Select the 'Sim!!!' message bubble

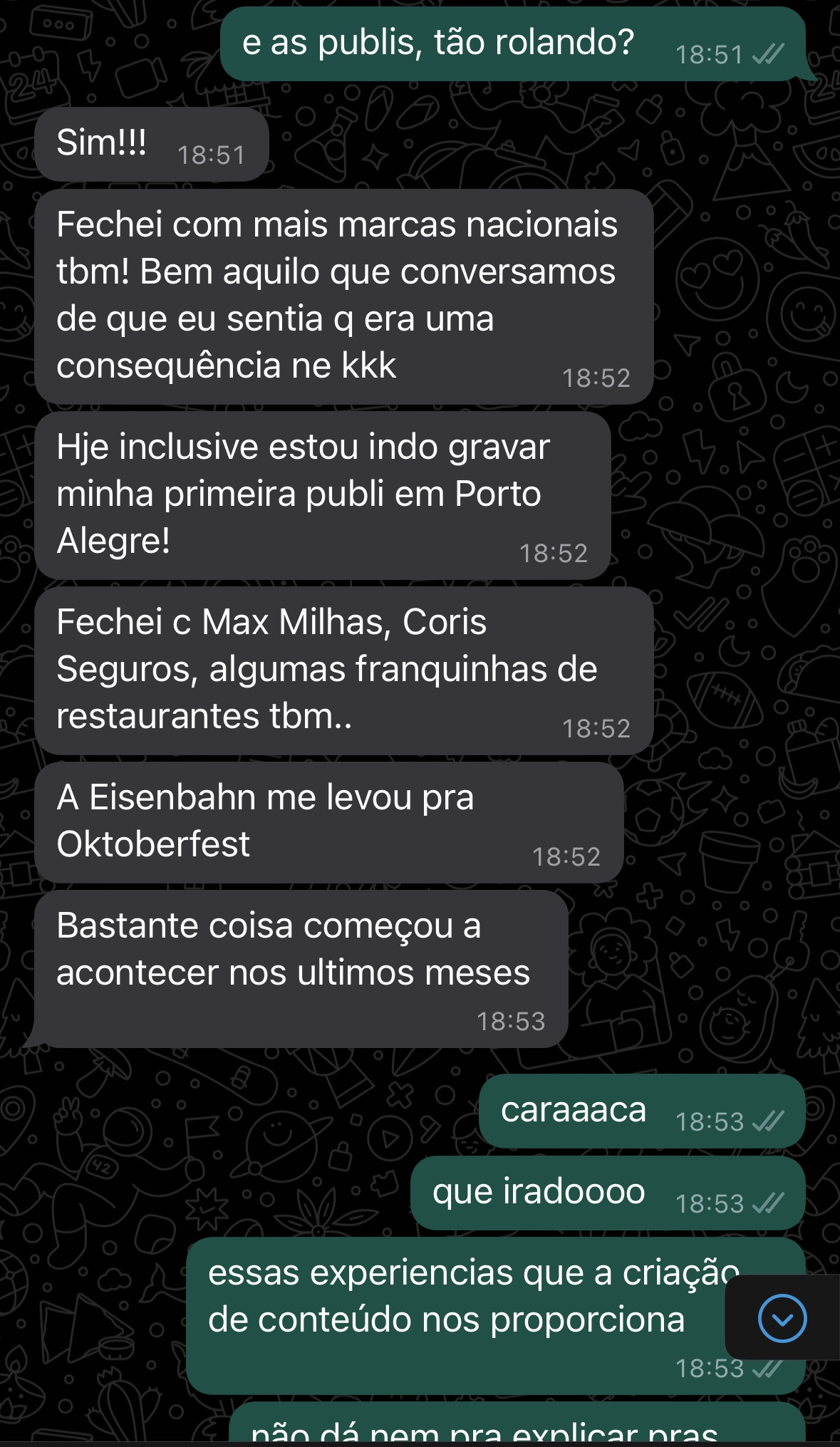click(152, 145)
